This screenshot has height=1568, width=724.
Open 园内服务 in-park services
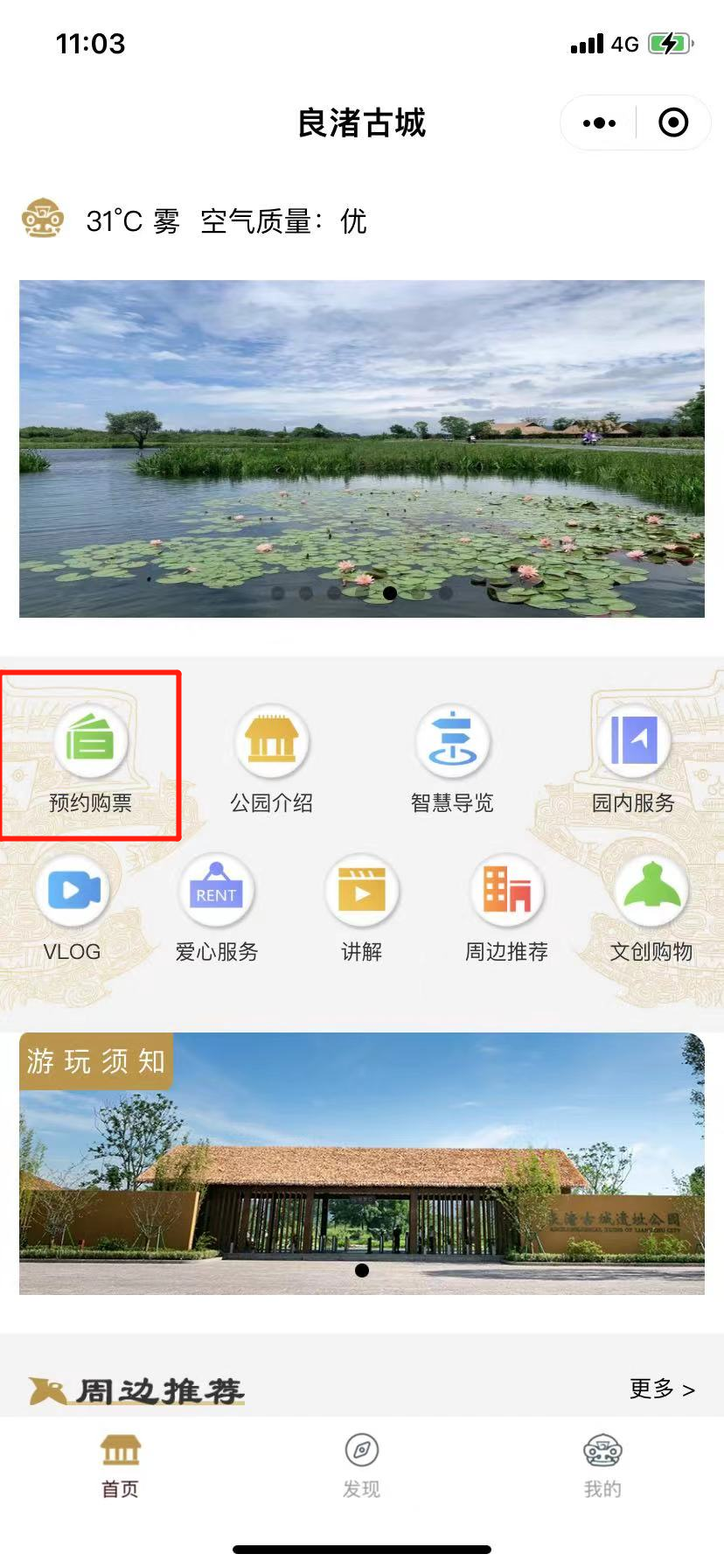[633, 758]
